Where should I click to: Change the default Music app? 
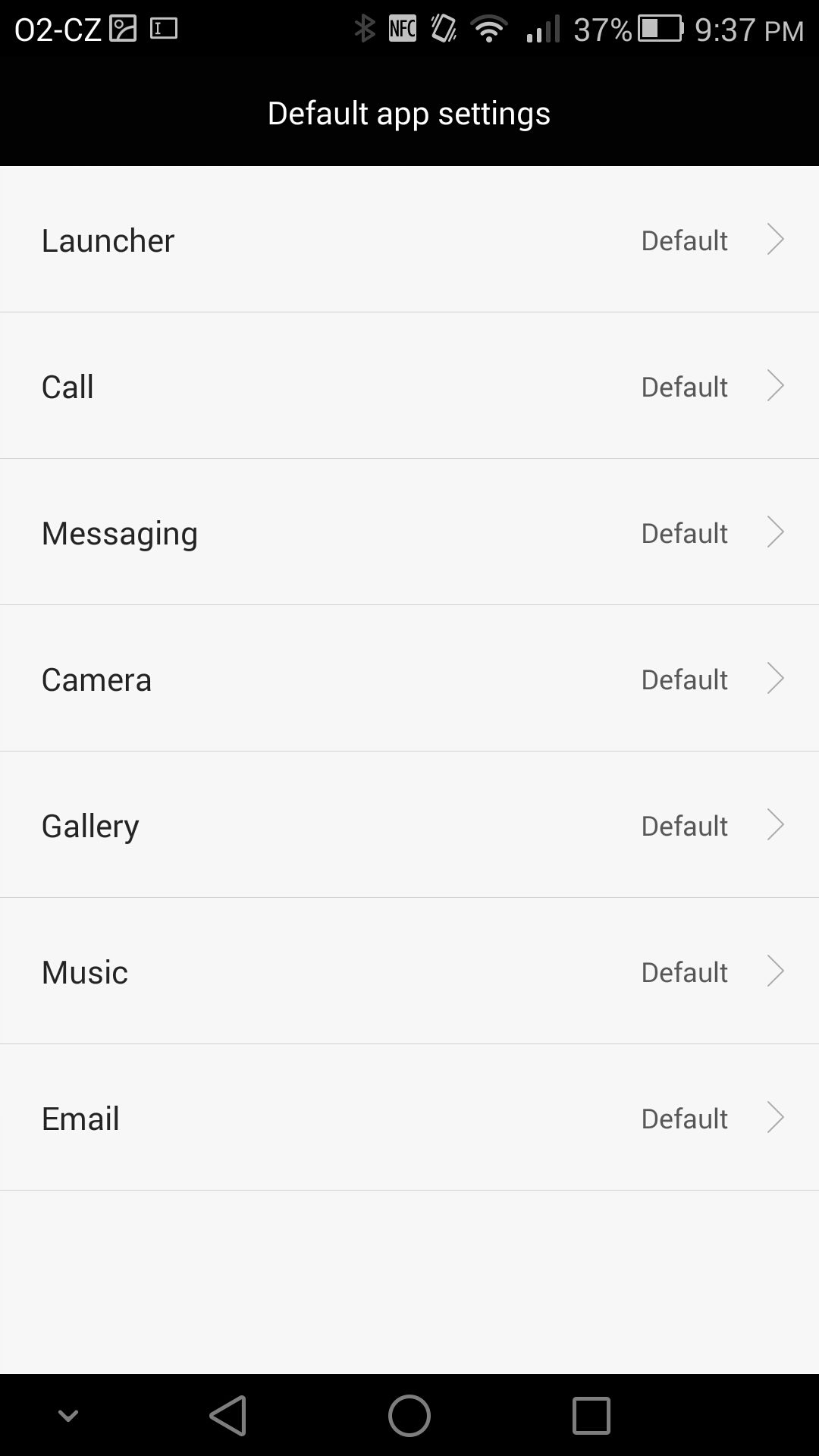409,971
